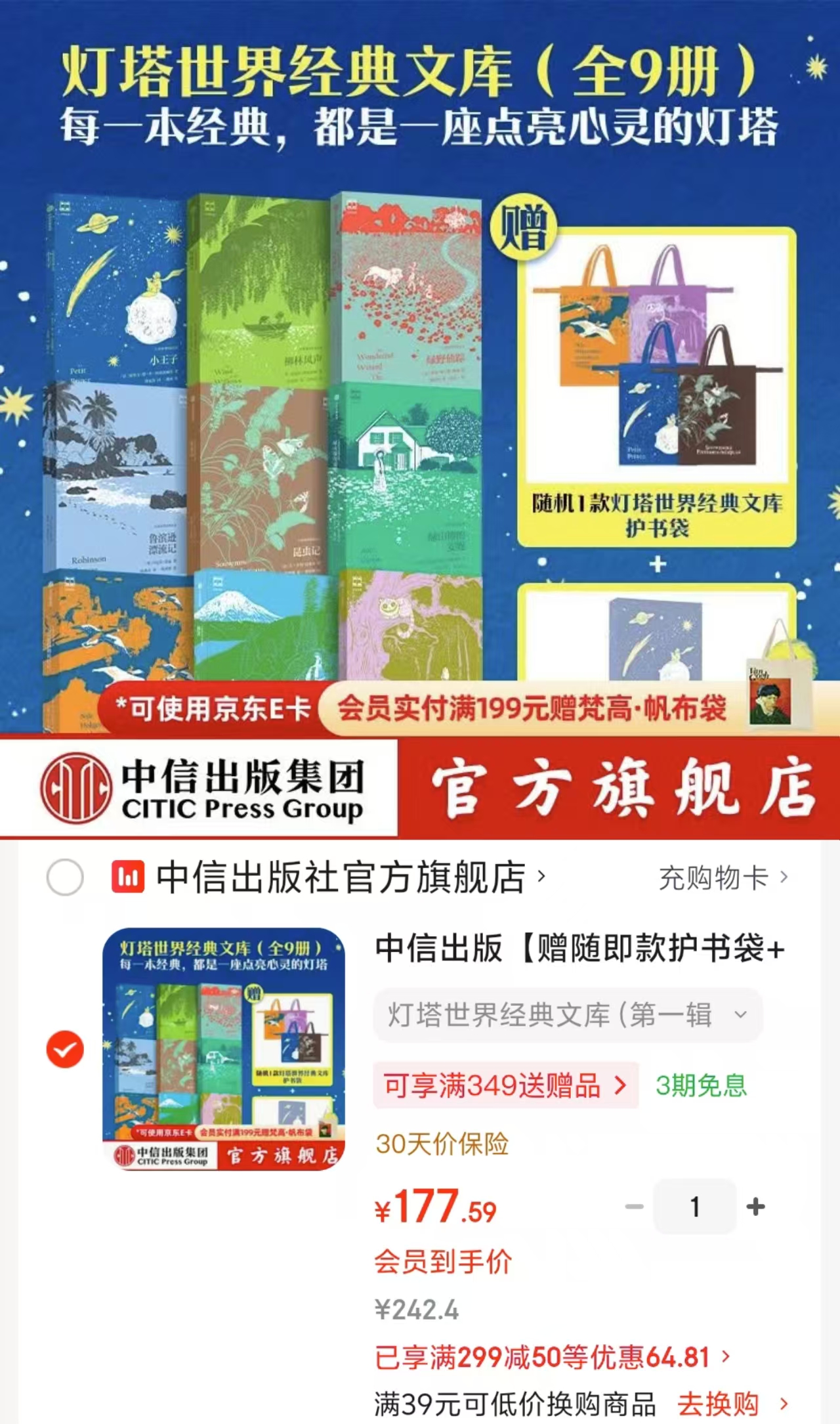Image resolution: width=840 pixels, height=1424 pixels.
Task: Increase item quantity with plus button
Action: [756, 1207]
